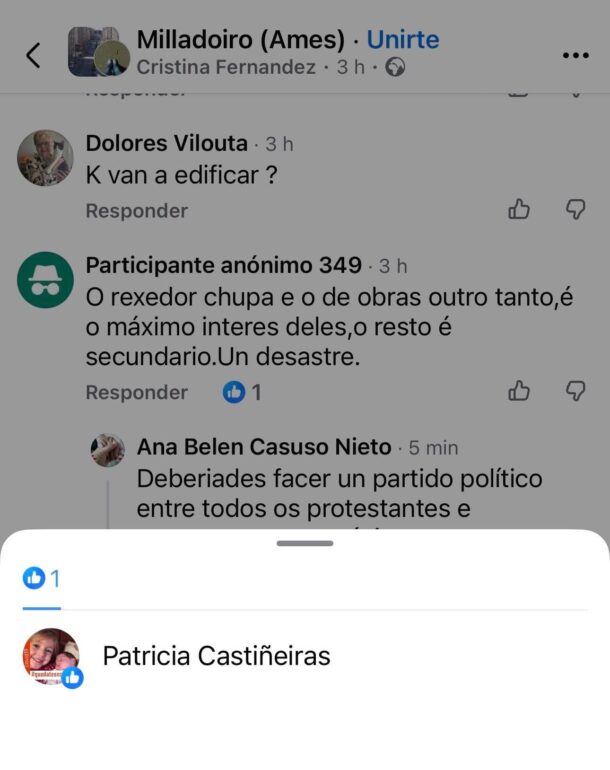The image size is (610, 770).
Task: Tap the bottom sheet drag handle
Action: point(305,543)
